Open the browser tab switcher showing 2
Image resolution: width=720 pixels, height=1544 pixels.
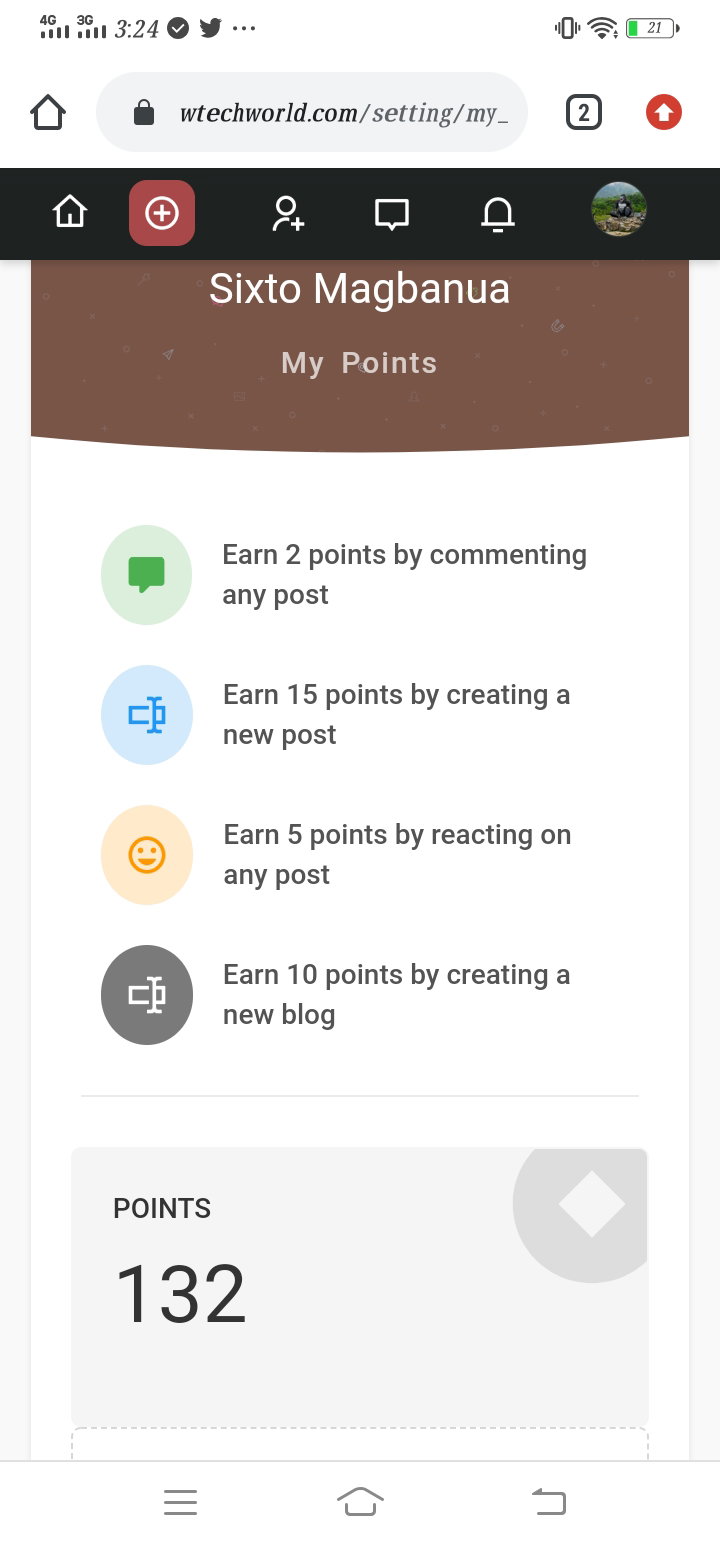pyautogui.click(x=584, y=113)
